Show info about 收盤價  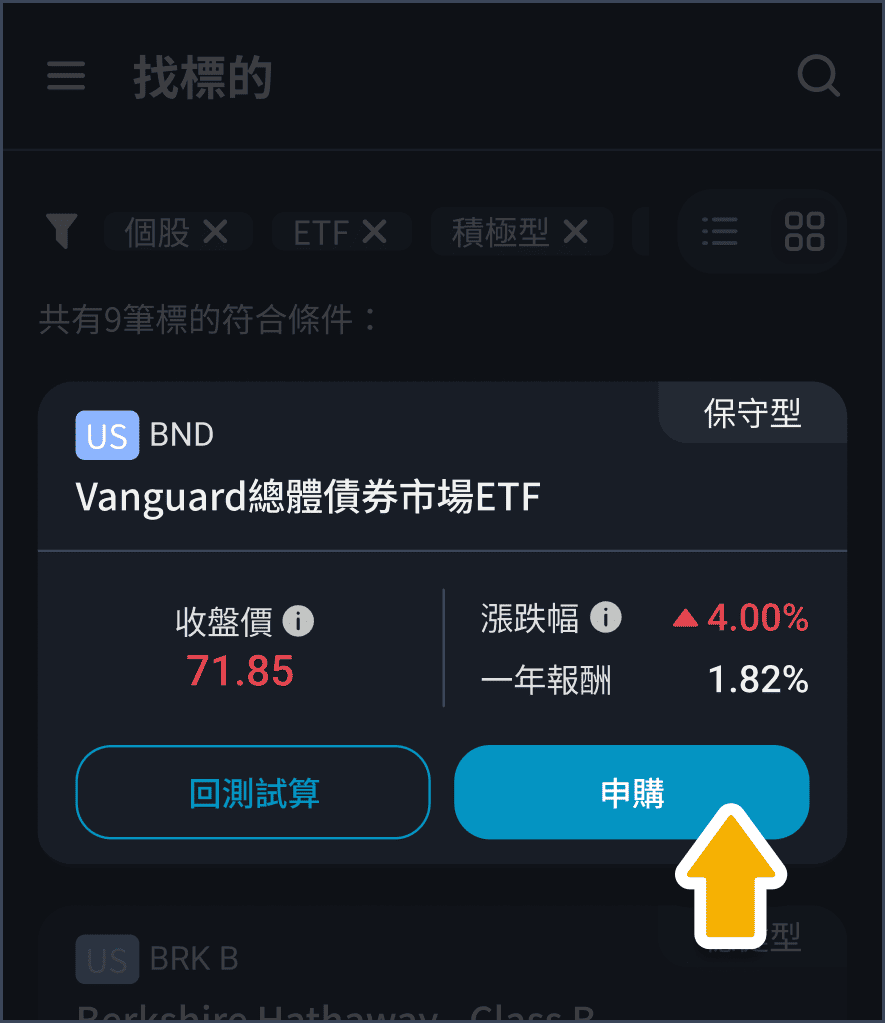pyautogui.click(x=298, y=622)
